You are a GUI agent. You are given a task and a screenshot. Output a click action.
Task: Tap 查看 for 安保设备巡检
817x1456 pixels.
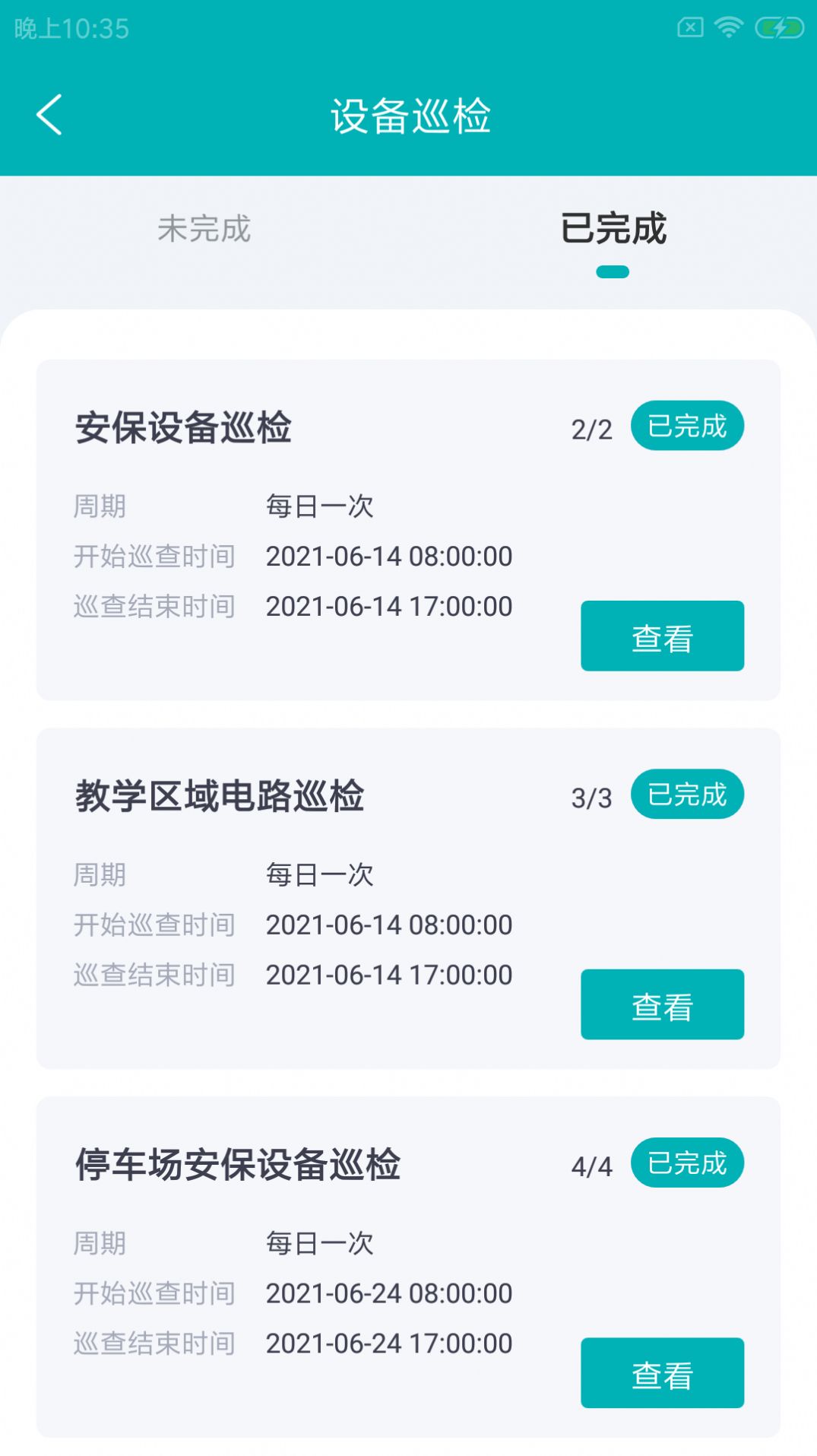coord(662,636)
